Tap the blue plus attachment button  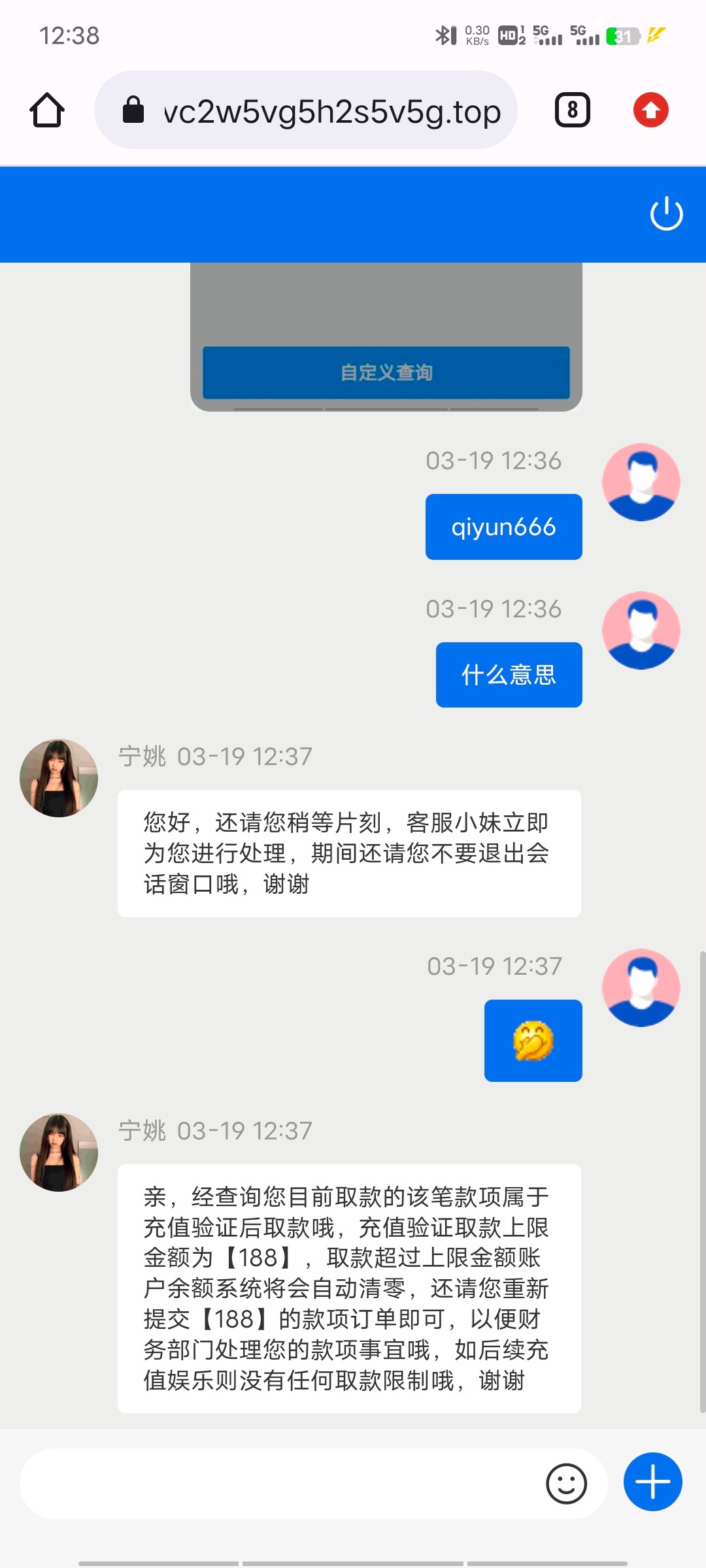coord(652,1482)
